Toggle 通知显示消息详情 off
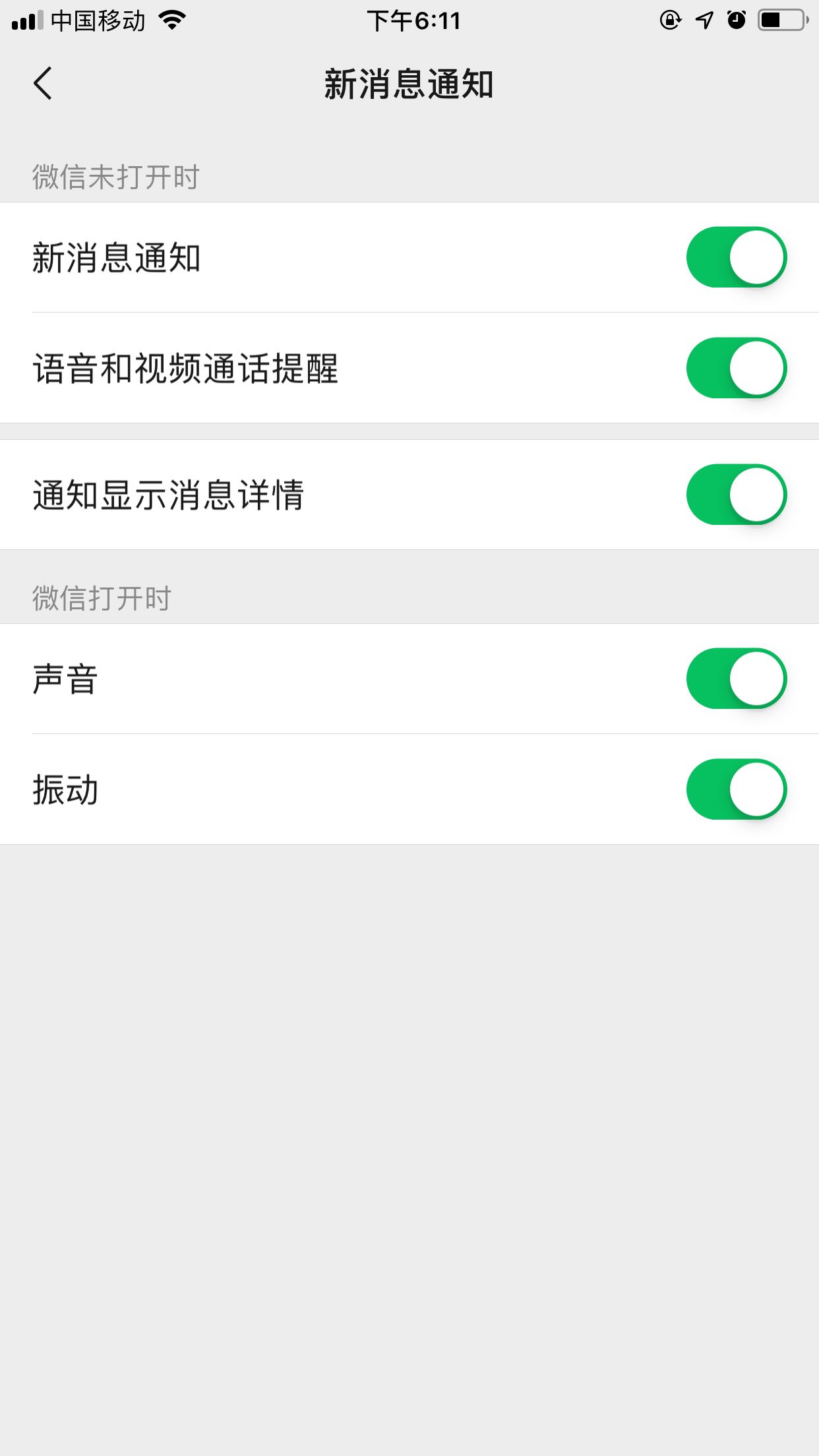The height and width of the screenshot is (1456, 819). click(x=736, y=495)
